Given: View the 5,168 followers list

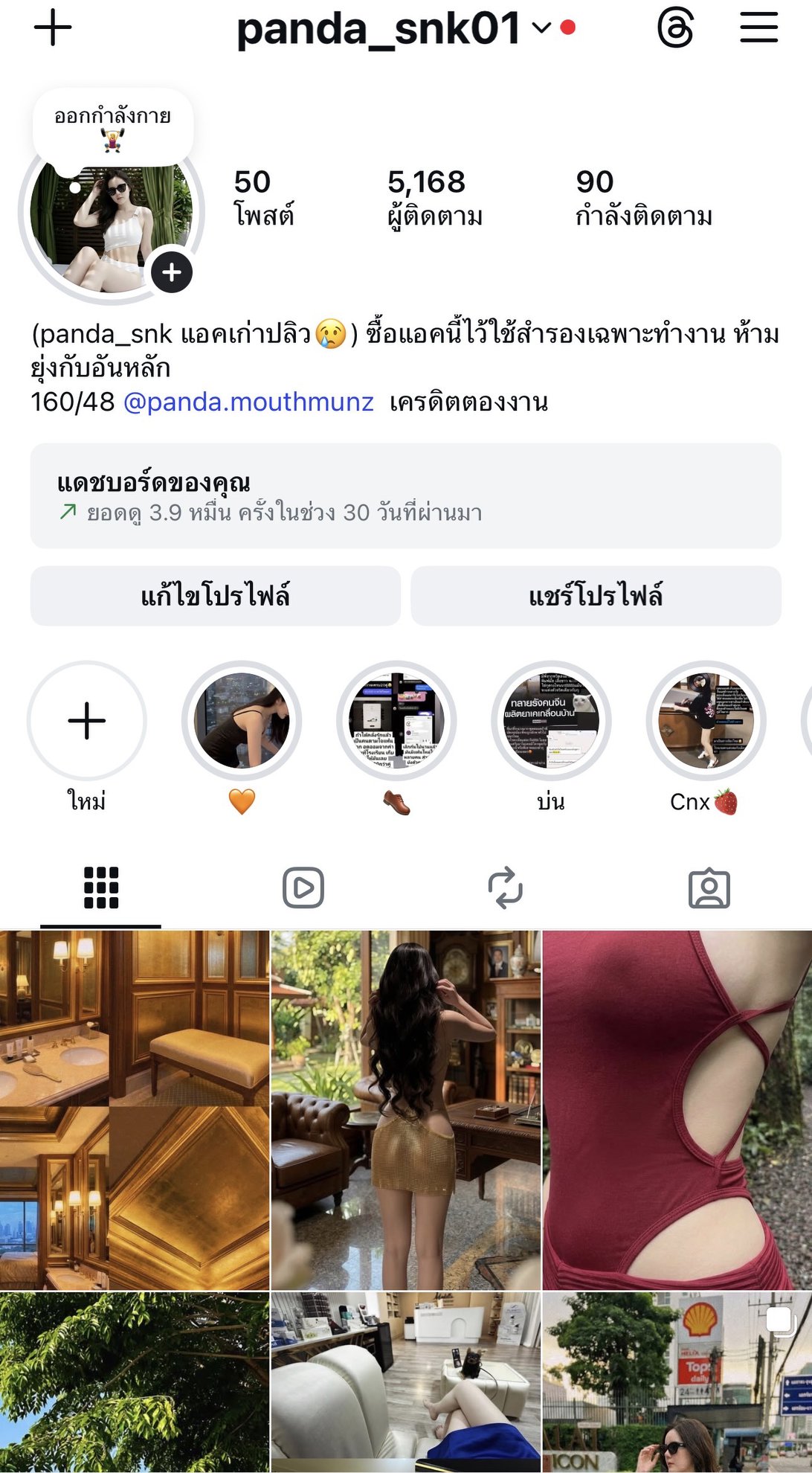Looking at the screenshot, I should [434, 197].
